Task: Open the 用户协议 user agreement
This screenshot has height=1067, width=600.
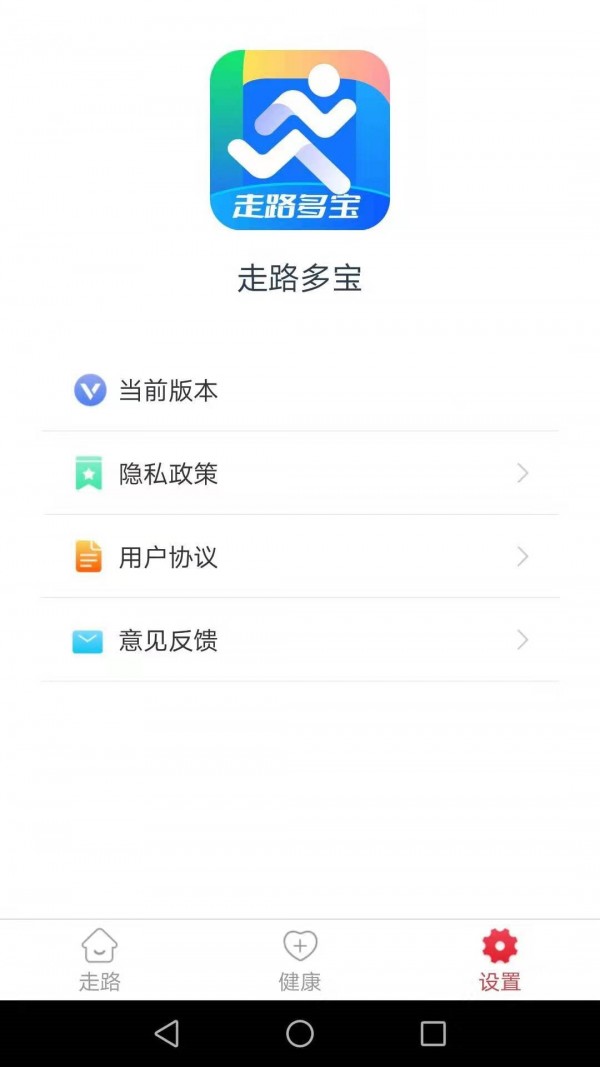Action: click(x=300, y=556)
